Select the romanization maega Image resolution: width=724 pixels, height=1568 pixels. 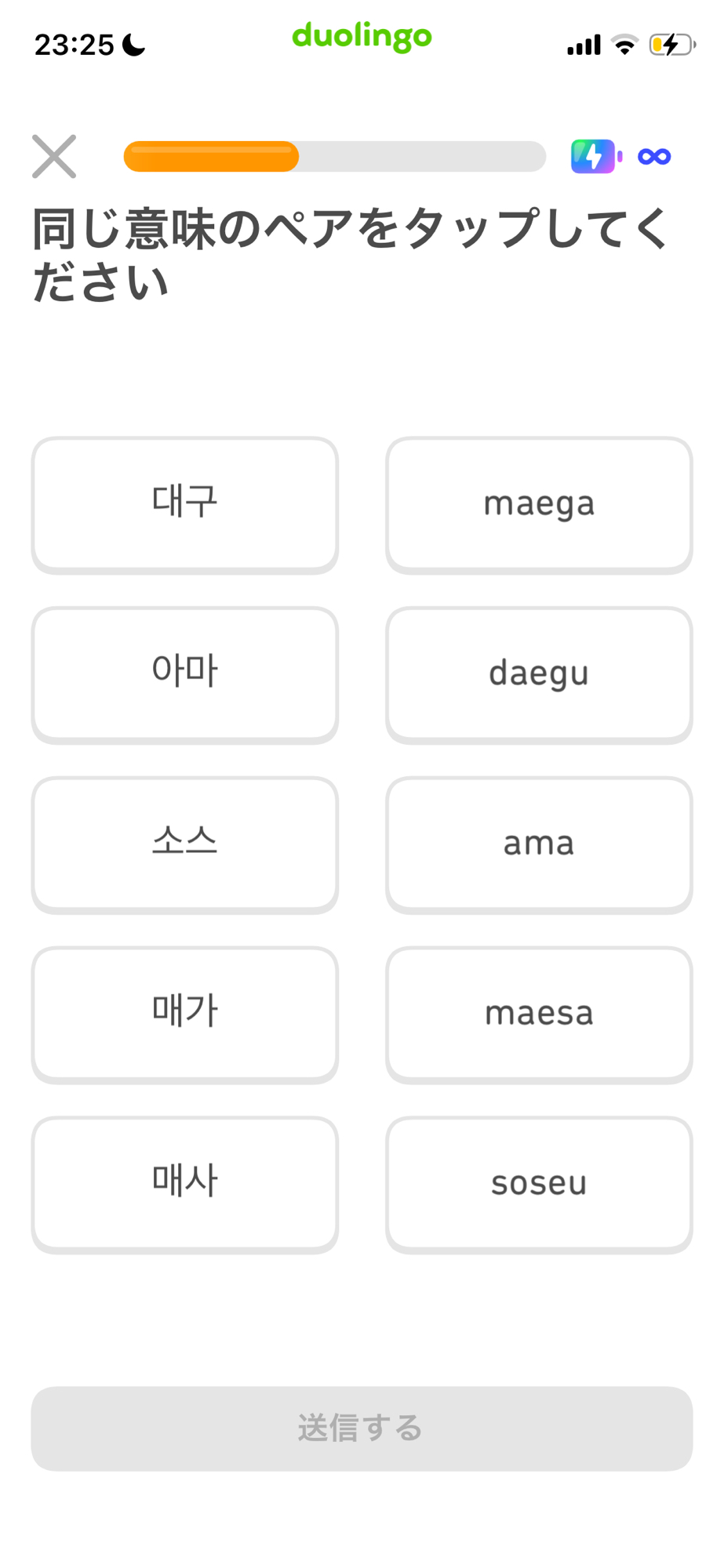coord(539,504)
